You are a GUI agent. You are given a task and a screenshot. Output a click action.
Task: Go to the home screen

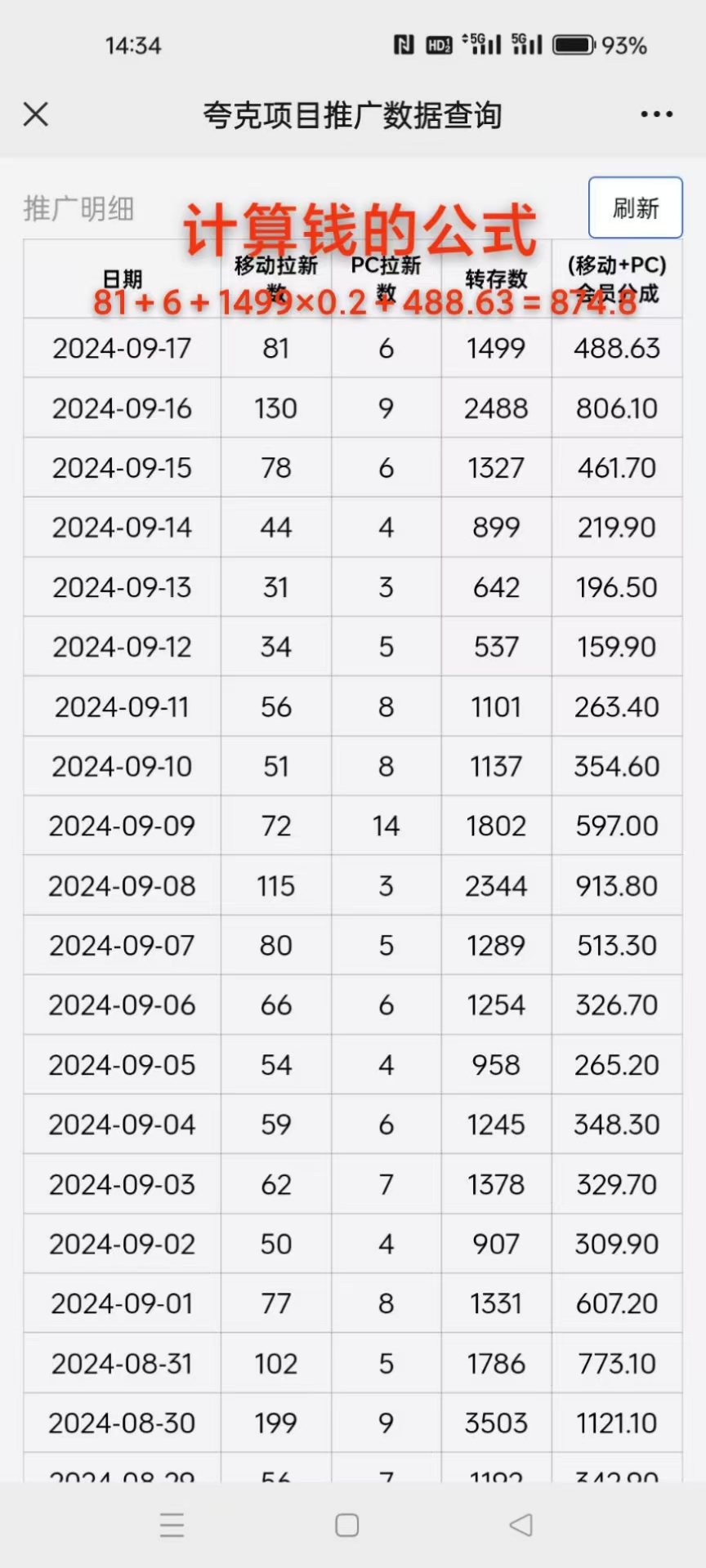coord(347,1525)
